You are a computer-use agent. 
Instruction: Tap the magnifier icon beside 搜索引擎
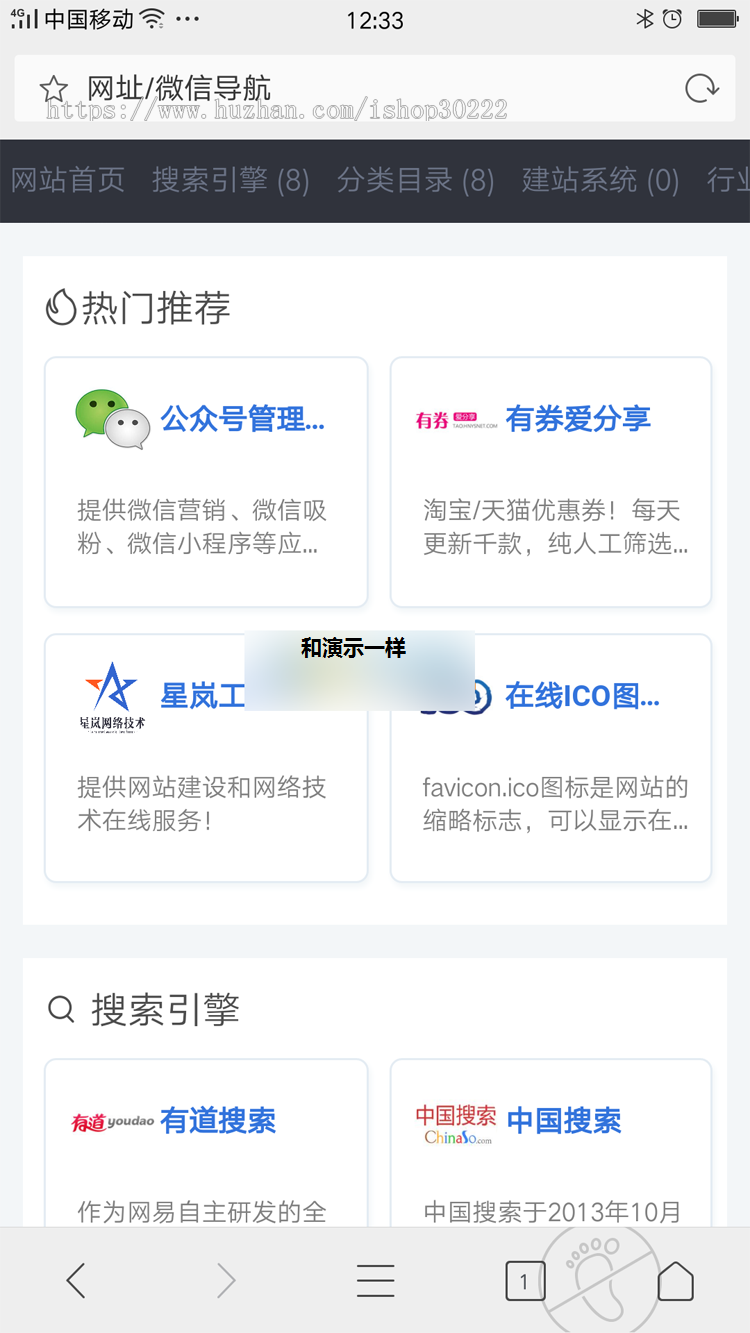point(62,1010)
